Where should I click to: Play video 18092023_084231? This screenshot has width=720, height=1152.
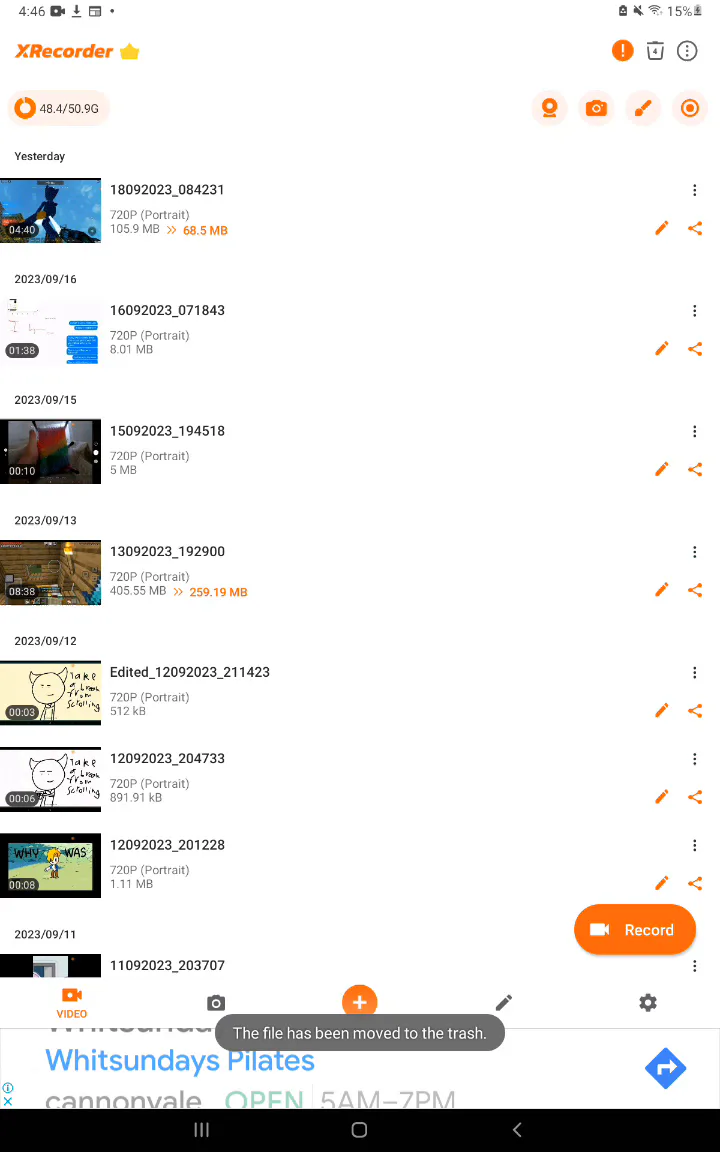(50, 211)
